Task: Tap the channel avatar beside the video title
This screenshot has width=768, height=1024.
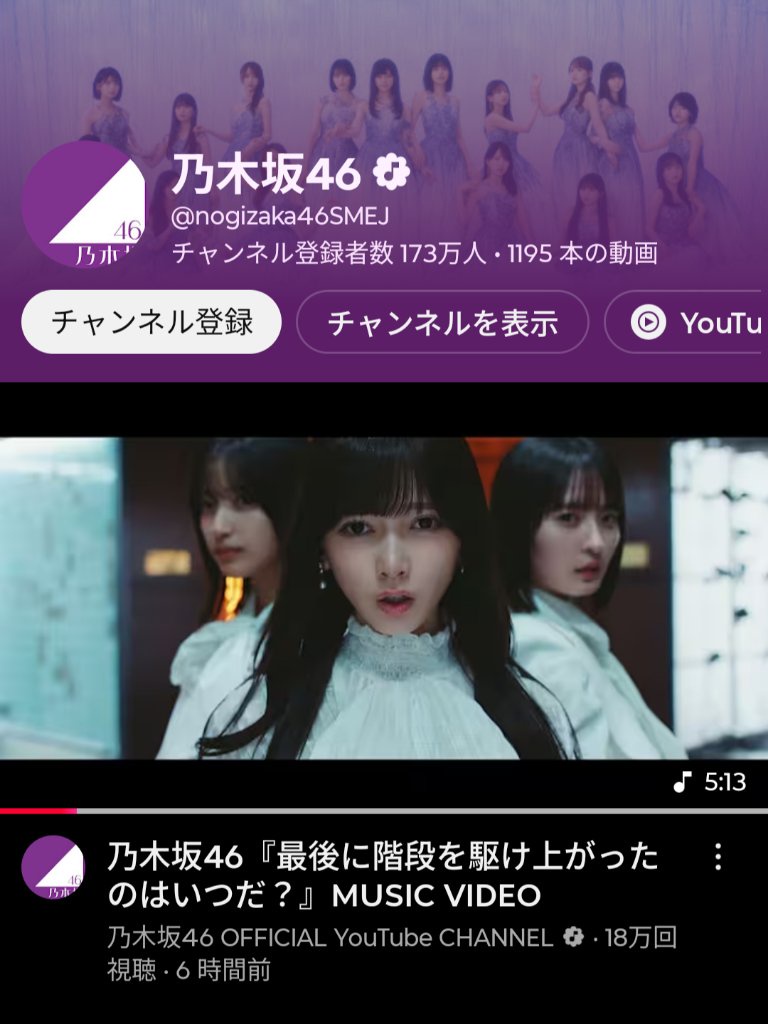Action: coord(53,867)
